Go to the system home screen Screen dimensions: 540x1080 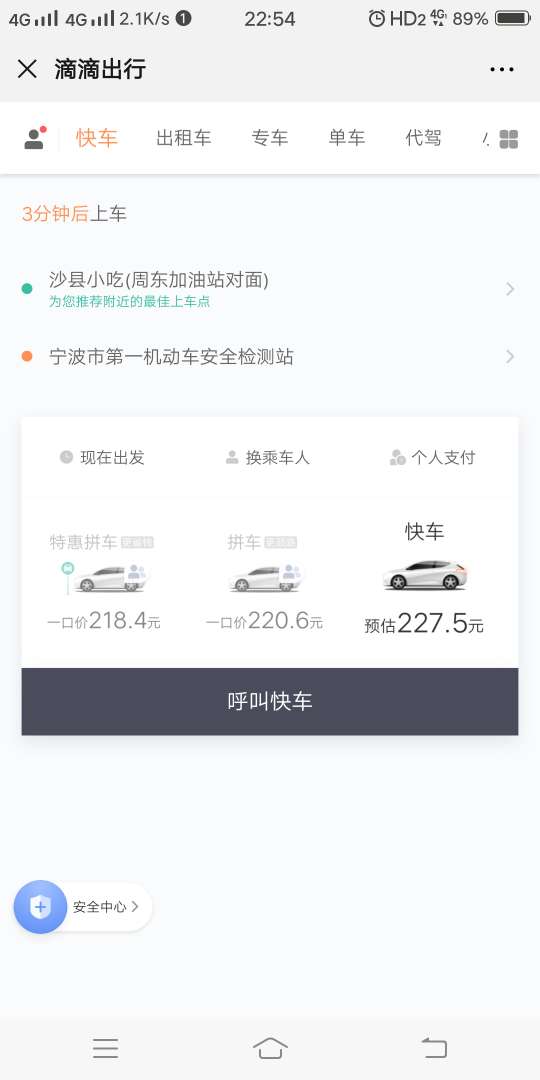click(270, 1048)
